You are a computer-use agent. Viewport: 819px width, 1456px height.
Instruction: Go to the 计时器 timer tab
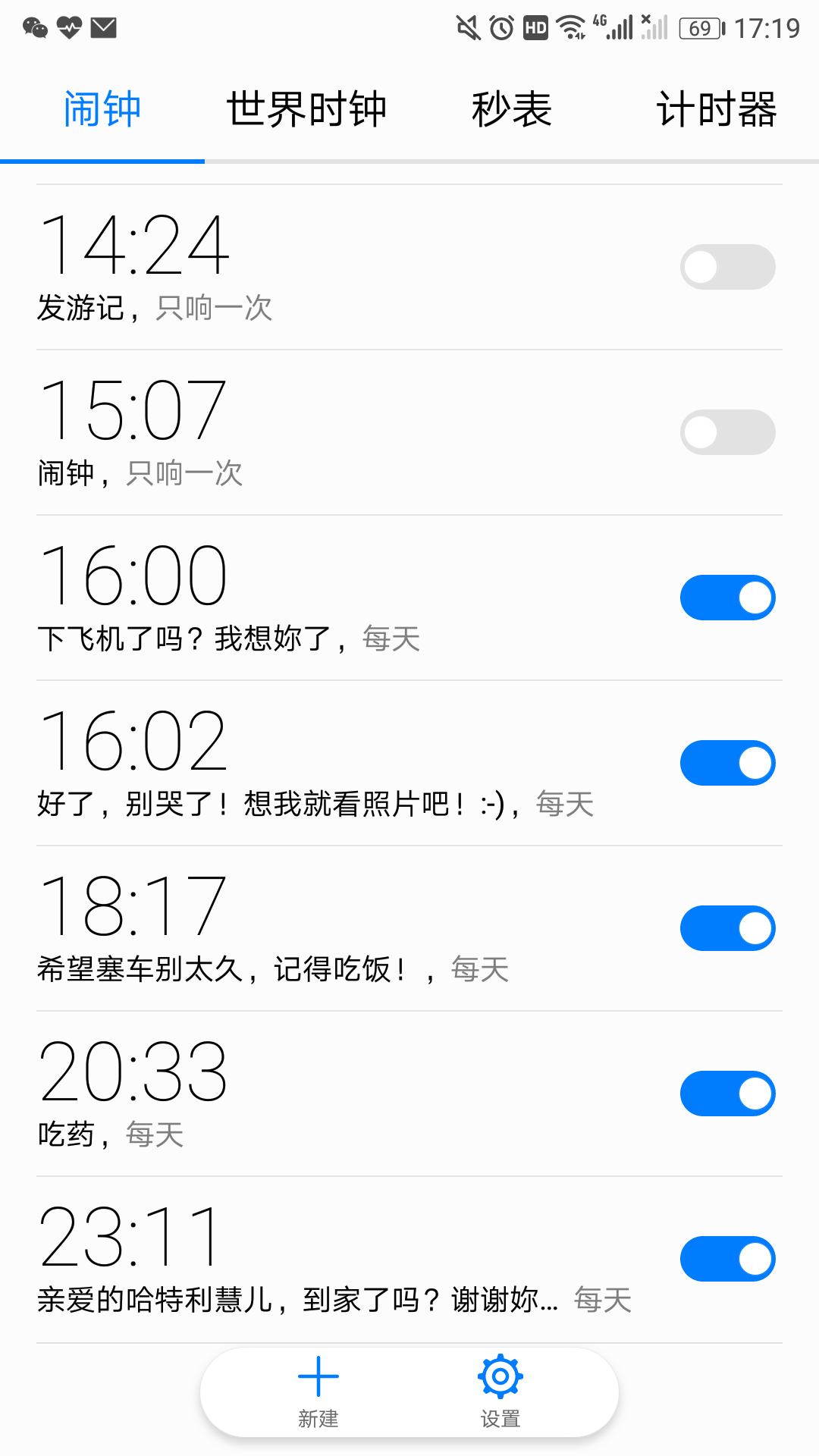pos(716,109)
